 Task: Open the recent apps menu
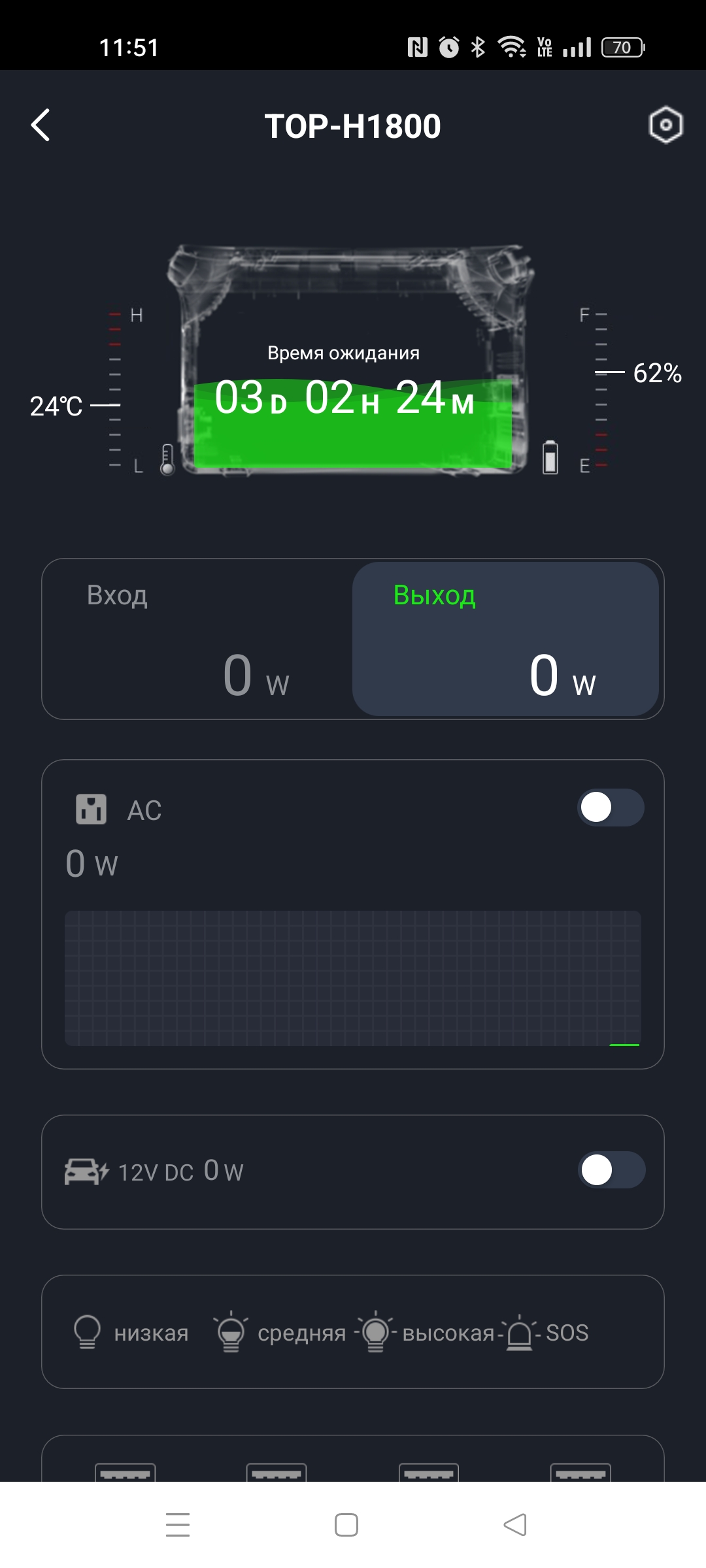coord(178,1525)
